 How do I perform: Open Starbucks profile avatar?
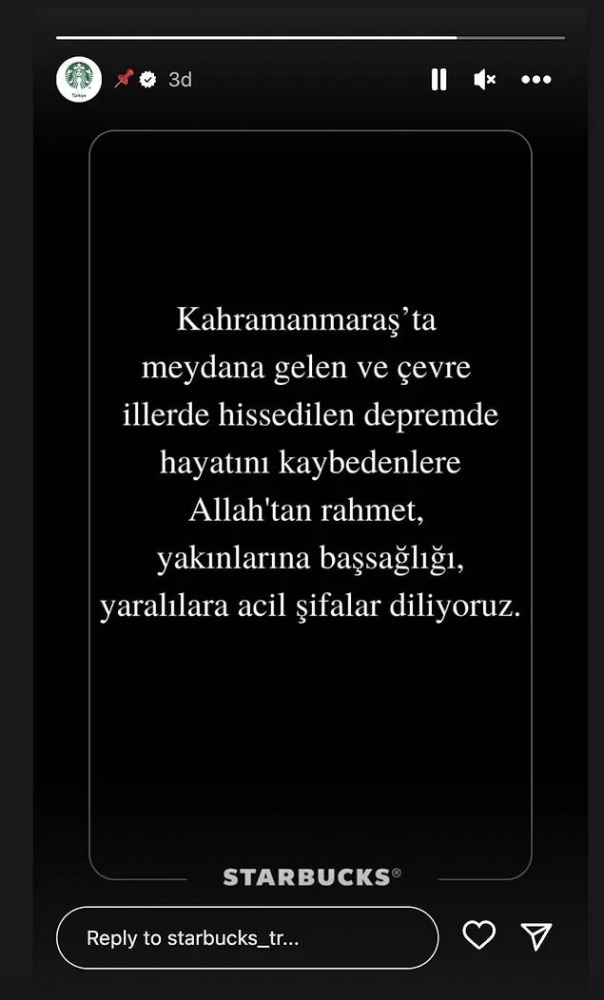[79, 79]
